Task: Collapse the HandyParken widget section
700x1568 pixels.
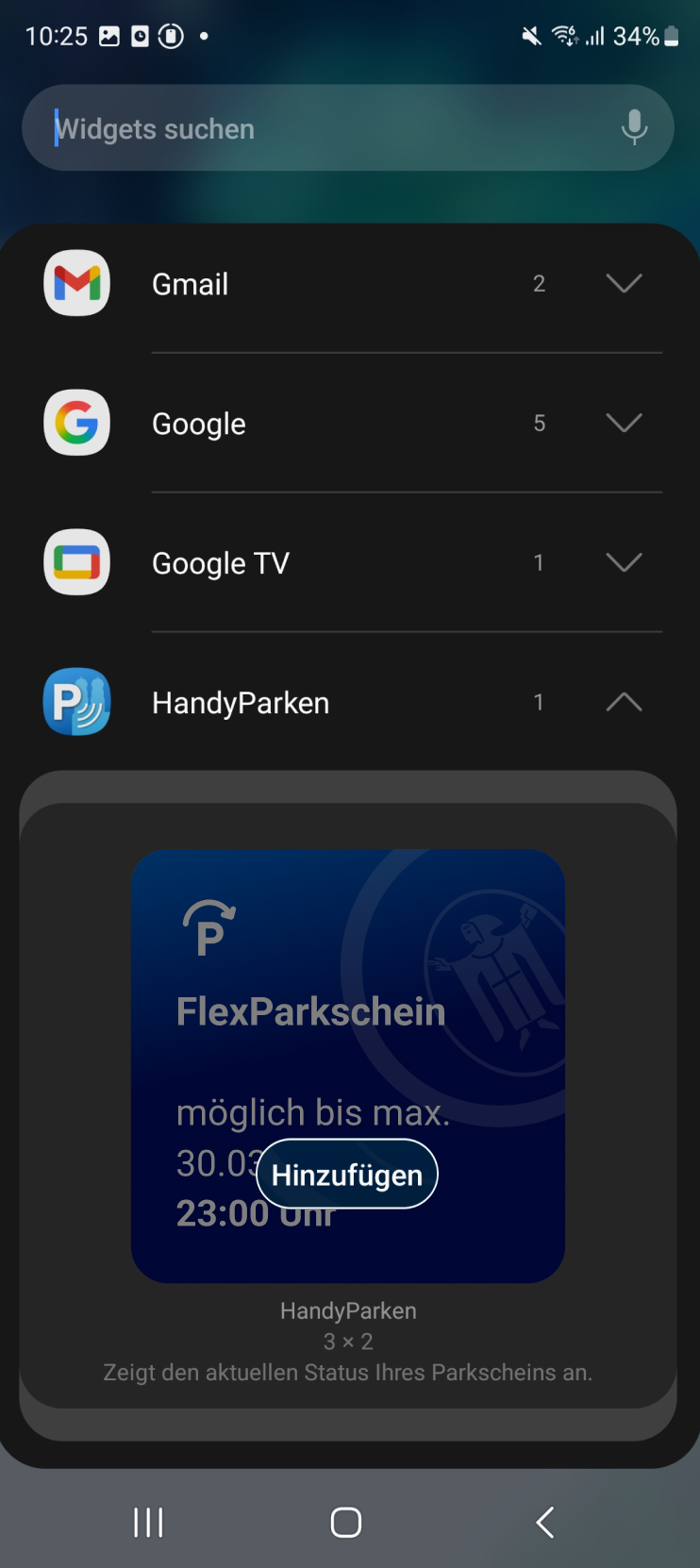Action: (x=624, y=702)
